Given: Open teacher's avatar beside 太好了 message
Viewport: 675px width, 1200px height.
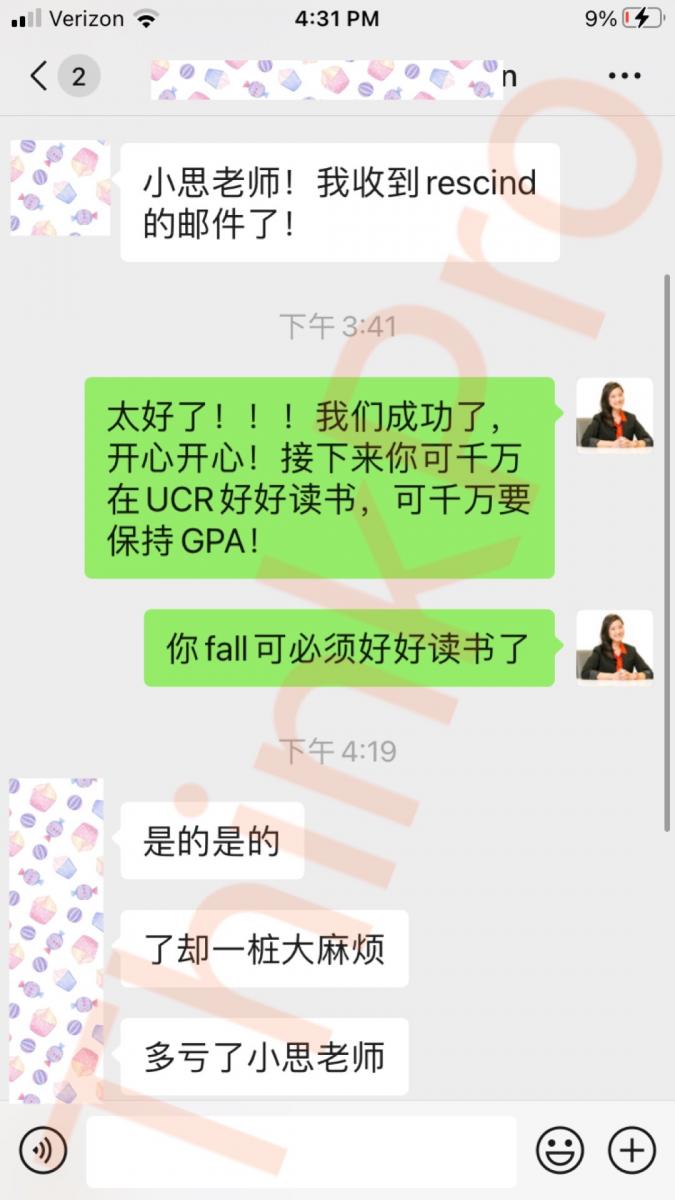Looking at the screenshot, I should click(614, 415).
